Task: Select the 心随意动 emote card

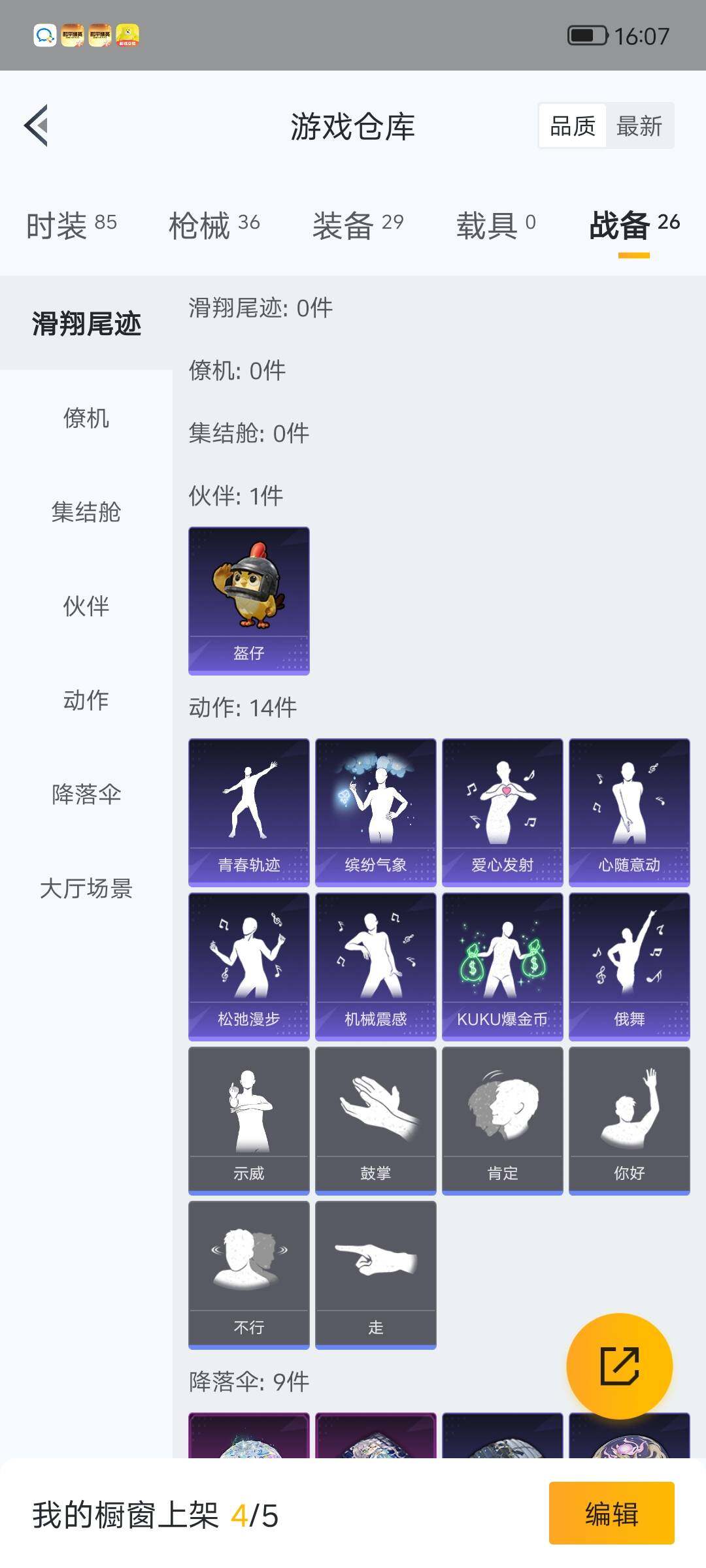Action: [x=629, y=810]
